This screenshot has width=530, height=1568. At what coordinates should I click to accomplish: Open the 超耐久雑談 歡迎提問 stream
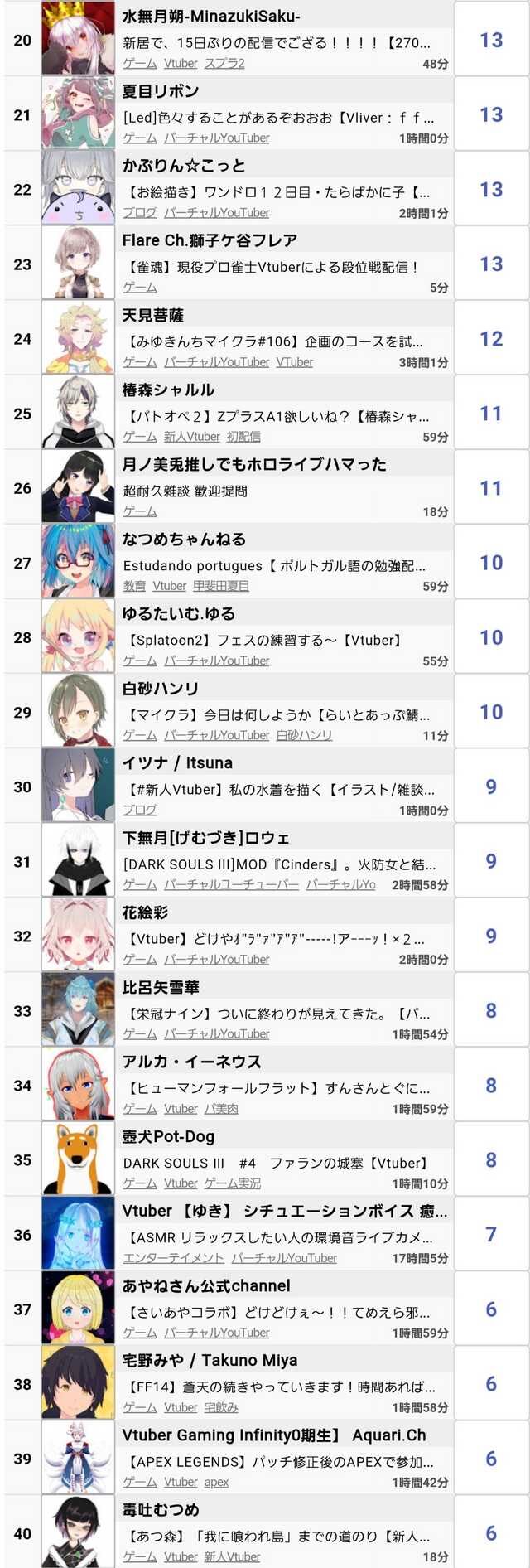185,491
